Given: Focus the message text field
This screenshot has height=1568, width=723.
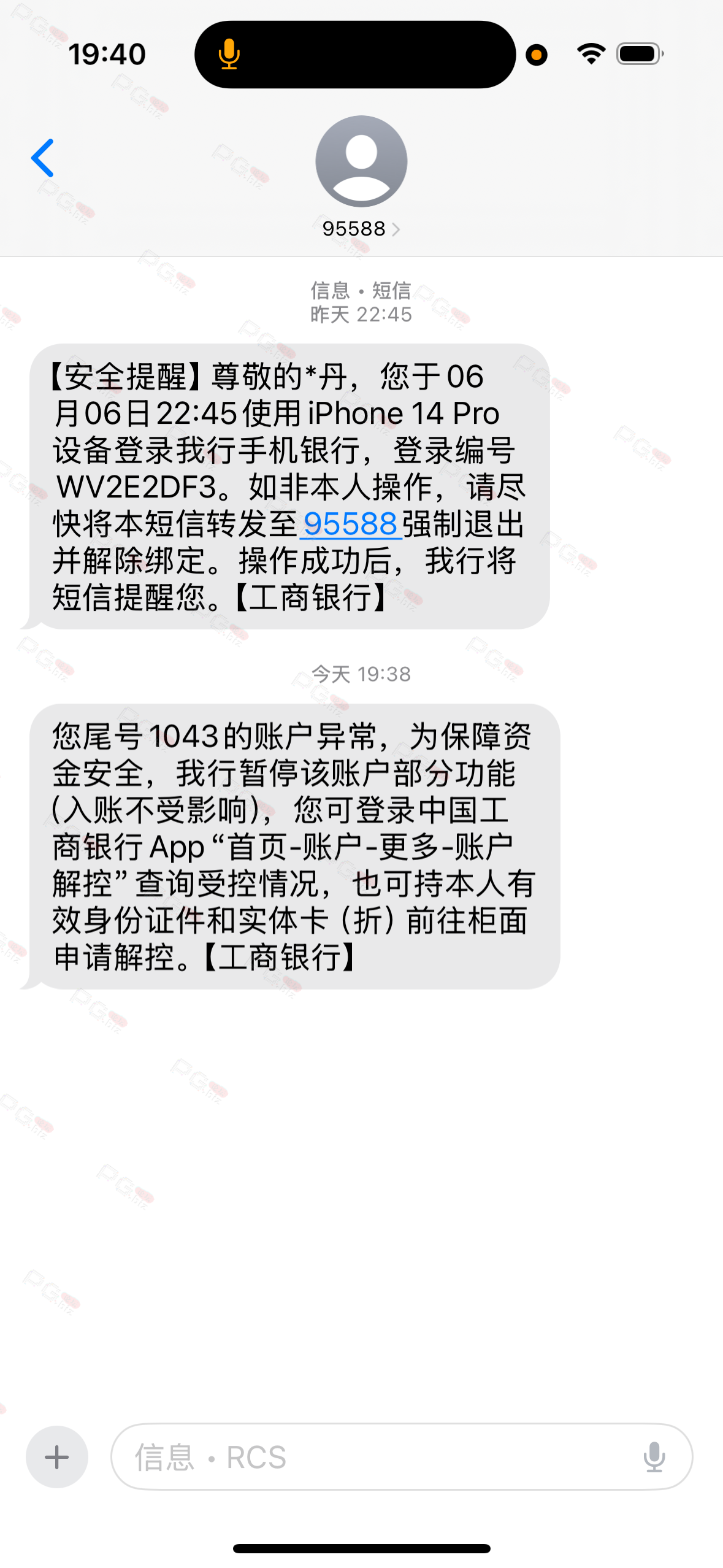Looking at the screenshot, I should [x=374, y=1457].
